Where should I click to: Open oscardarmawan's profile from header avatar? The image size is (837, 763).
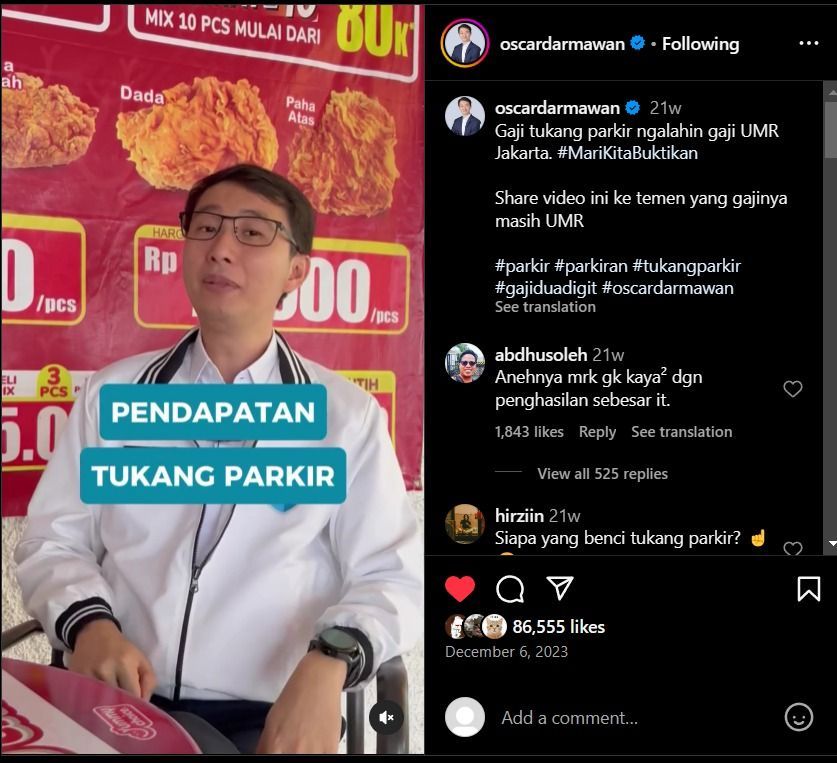pos(465,44)
